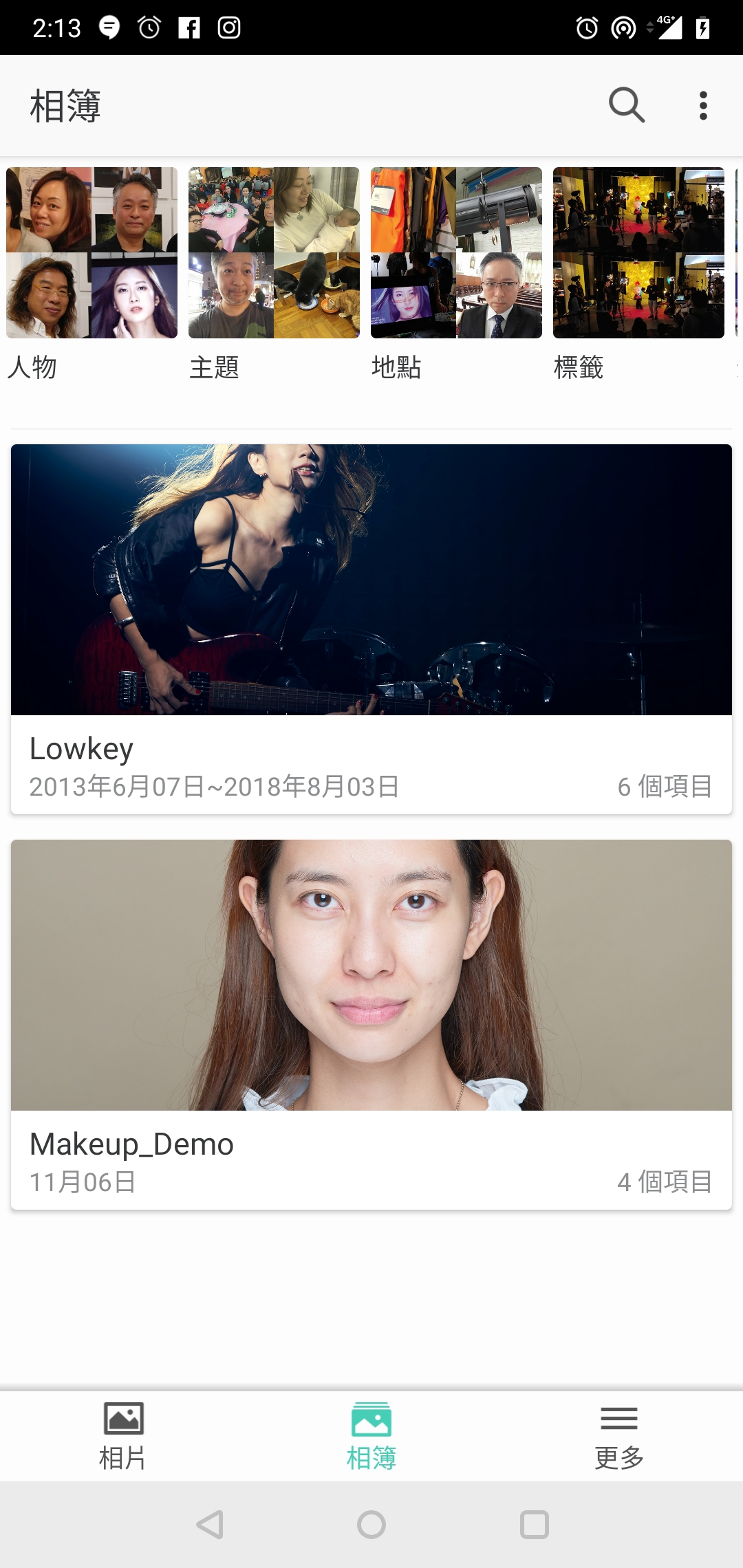Open the search icon in 相簿
Viewport: 743px width, 1568px height.
click(x=627, y=105)
